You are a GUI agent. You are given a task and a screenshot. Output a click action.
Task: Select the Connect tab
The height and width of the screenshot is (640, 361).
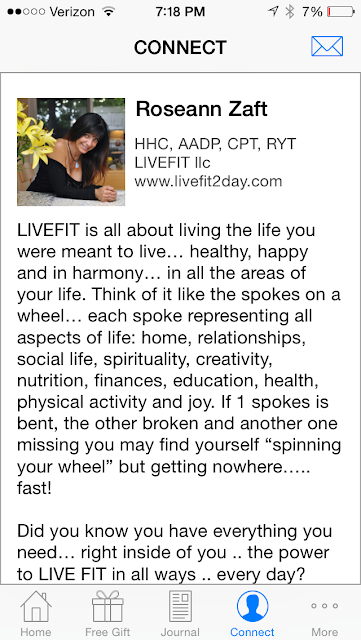(x=252, y=613)
